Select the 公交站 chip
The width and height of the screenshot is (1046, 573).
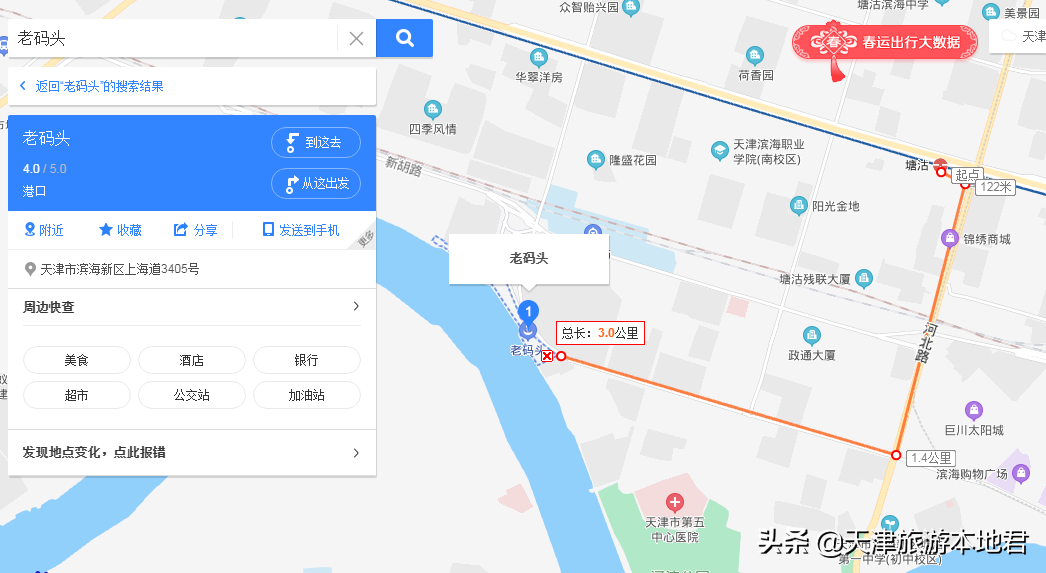tap(191, 396)
